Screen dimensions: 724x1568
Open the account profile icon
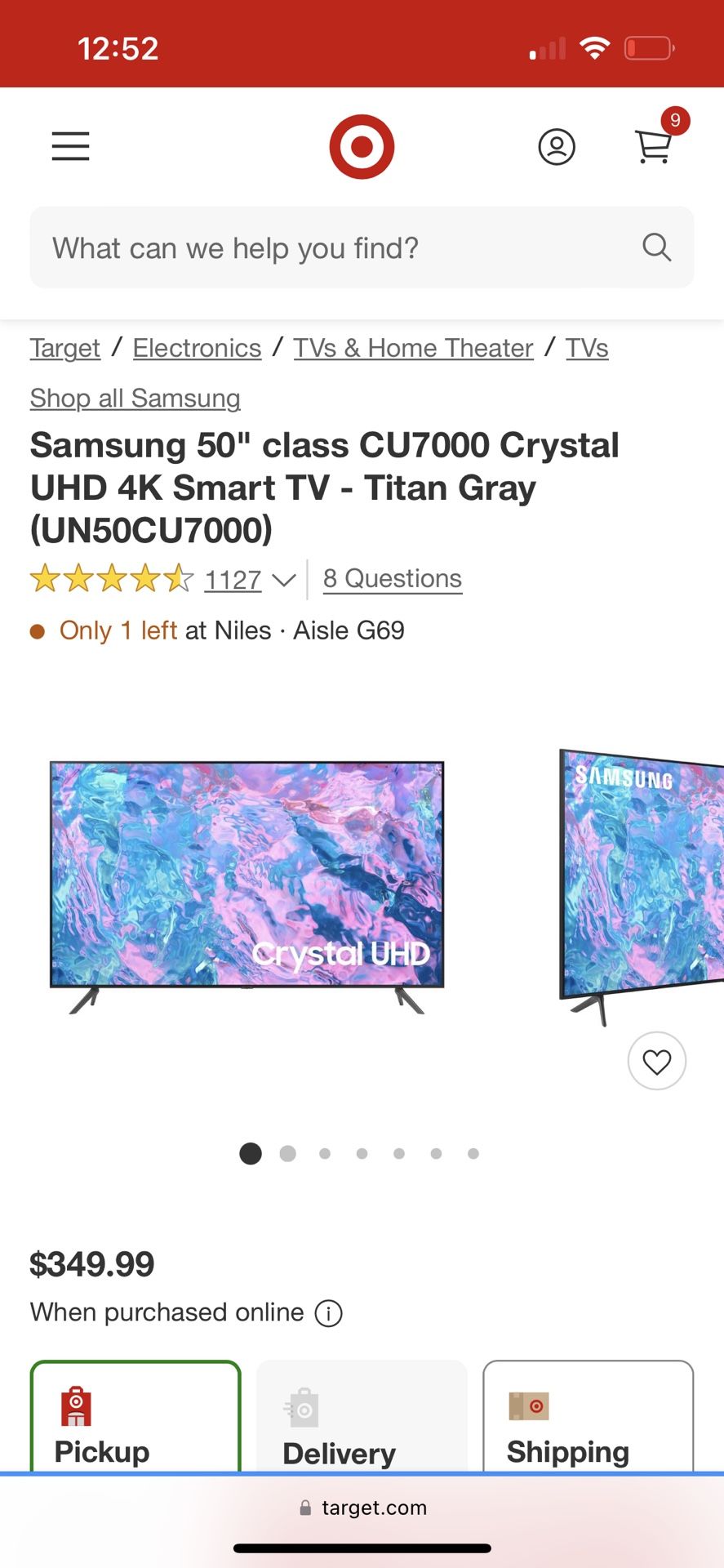(x=557, y=147)
